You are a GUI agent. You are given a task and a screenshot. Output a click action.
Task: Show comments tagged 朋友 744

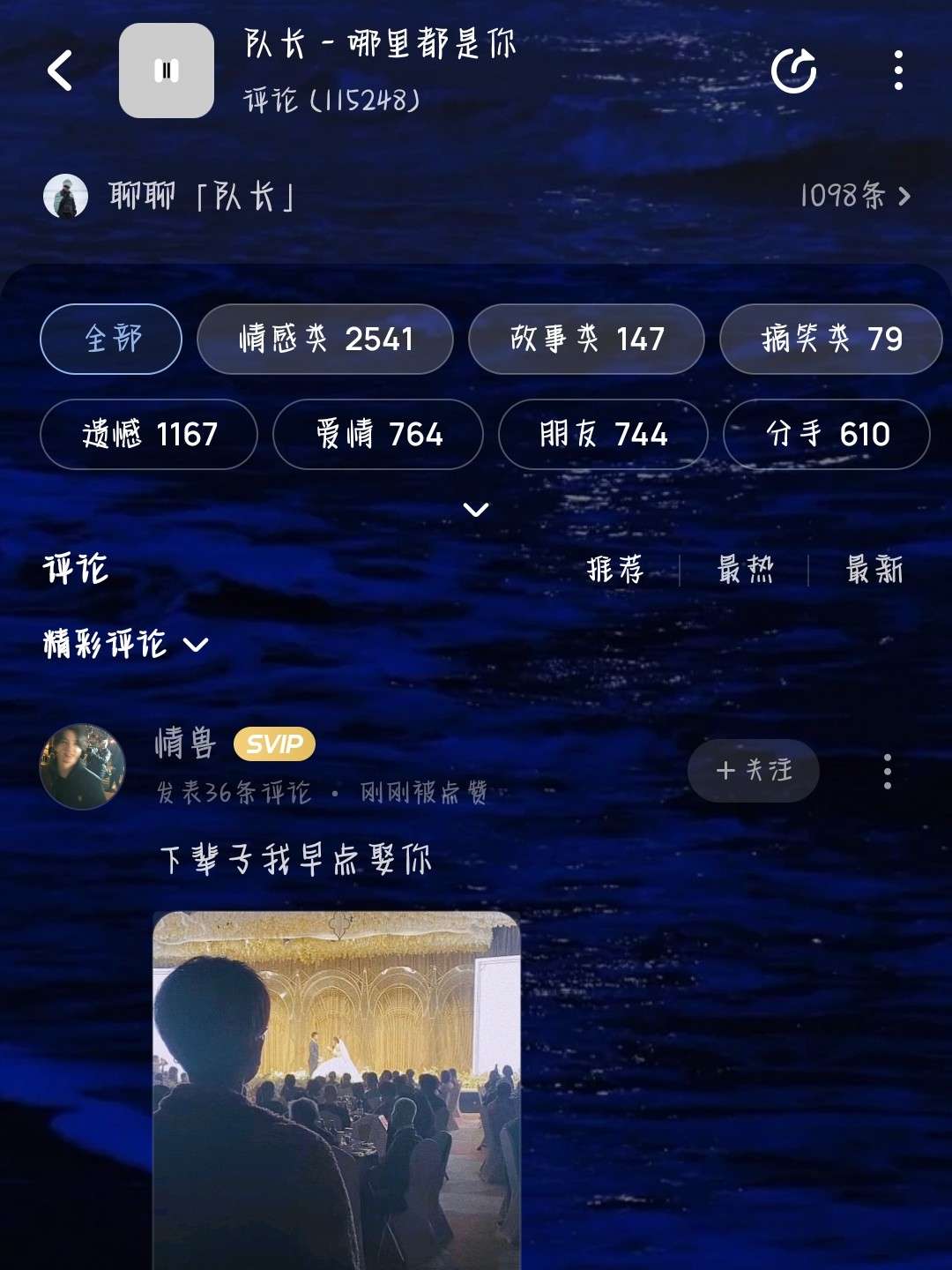coord(603,434)
